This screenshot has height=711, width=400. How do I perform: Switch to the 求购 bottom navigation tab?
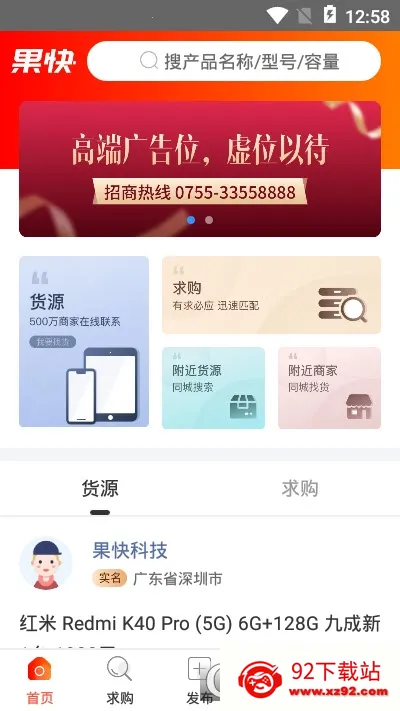[120, 680]
